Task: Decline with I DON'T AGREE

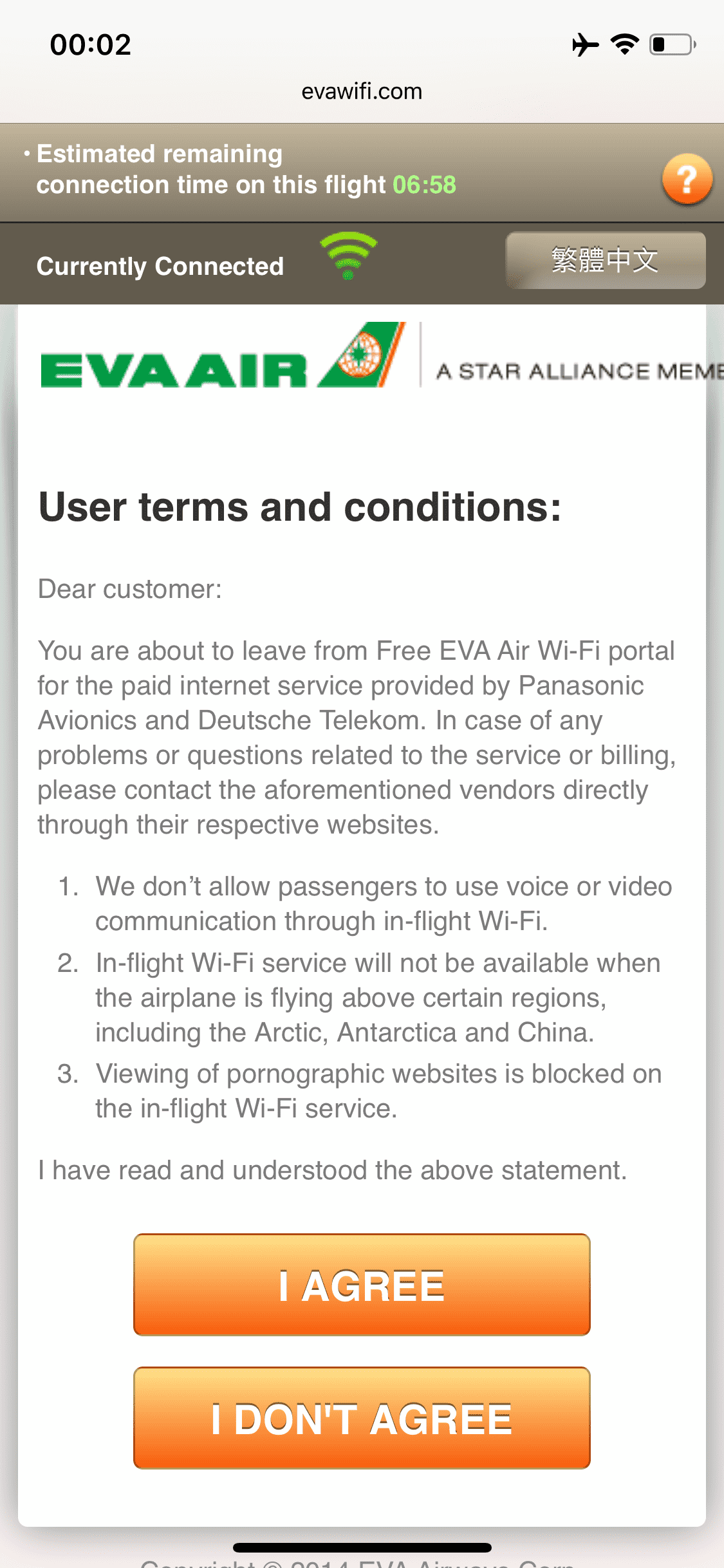Action: coord(362,1419)
